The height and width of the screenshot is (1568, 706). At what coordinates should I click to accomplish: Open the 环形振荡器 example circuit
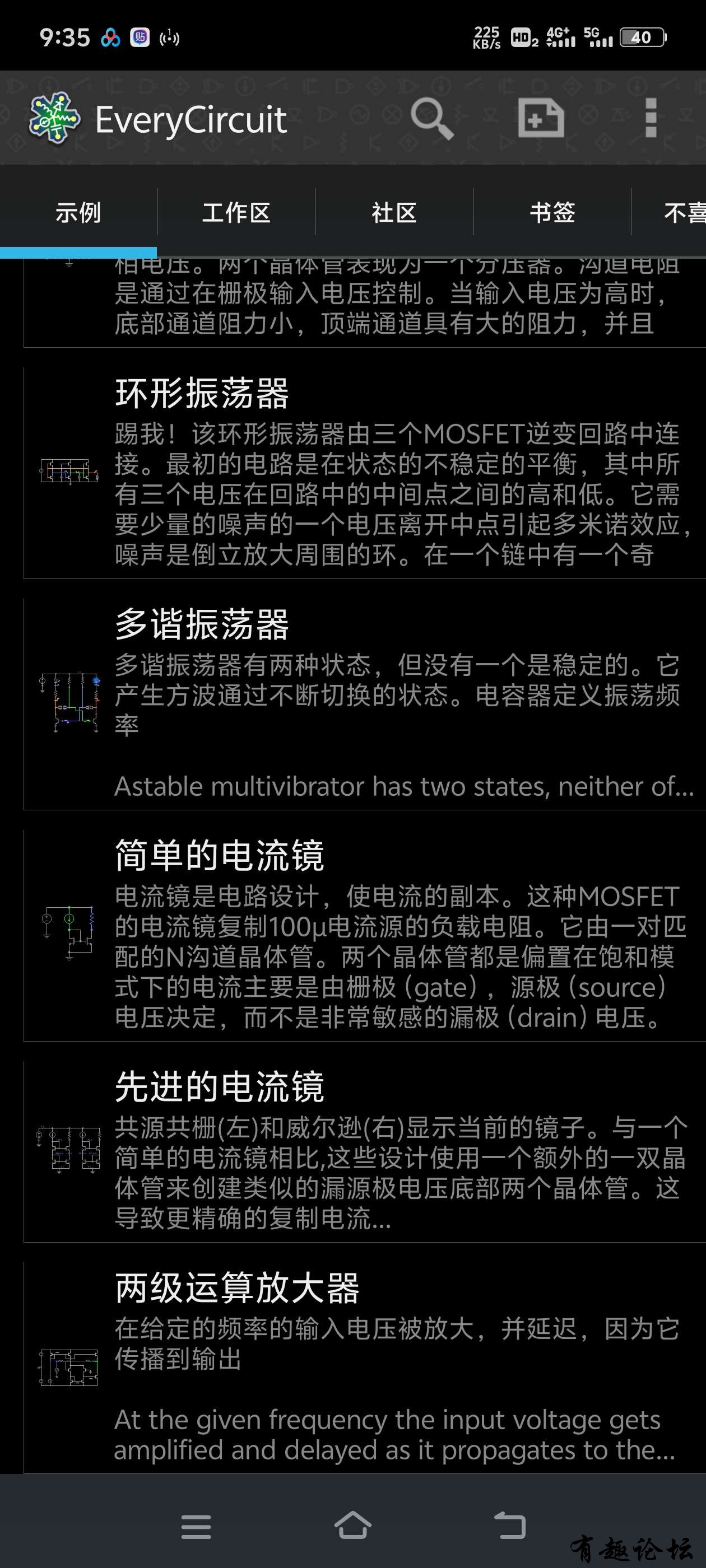[364, 472]
